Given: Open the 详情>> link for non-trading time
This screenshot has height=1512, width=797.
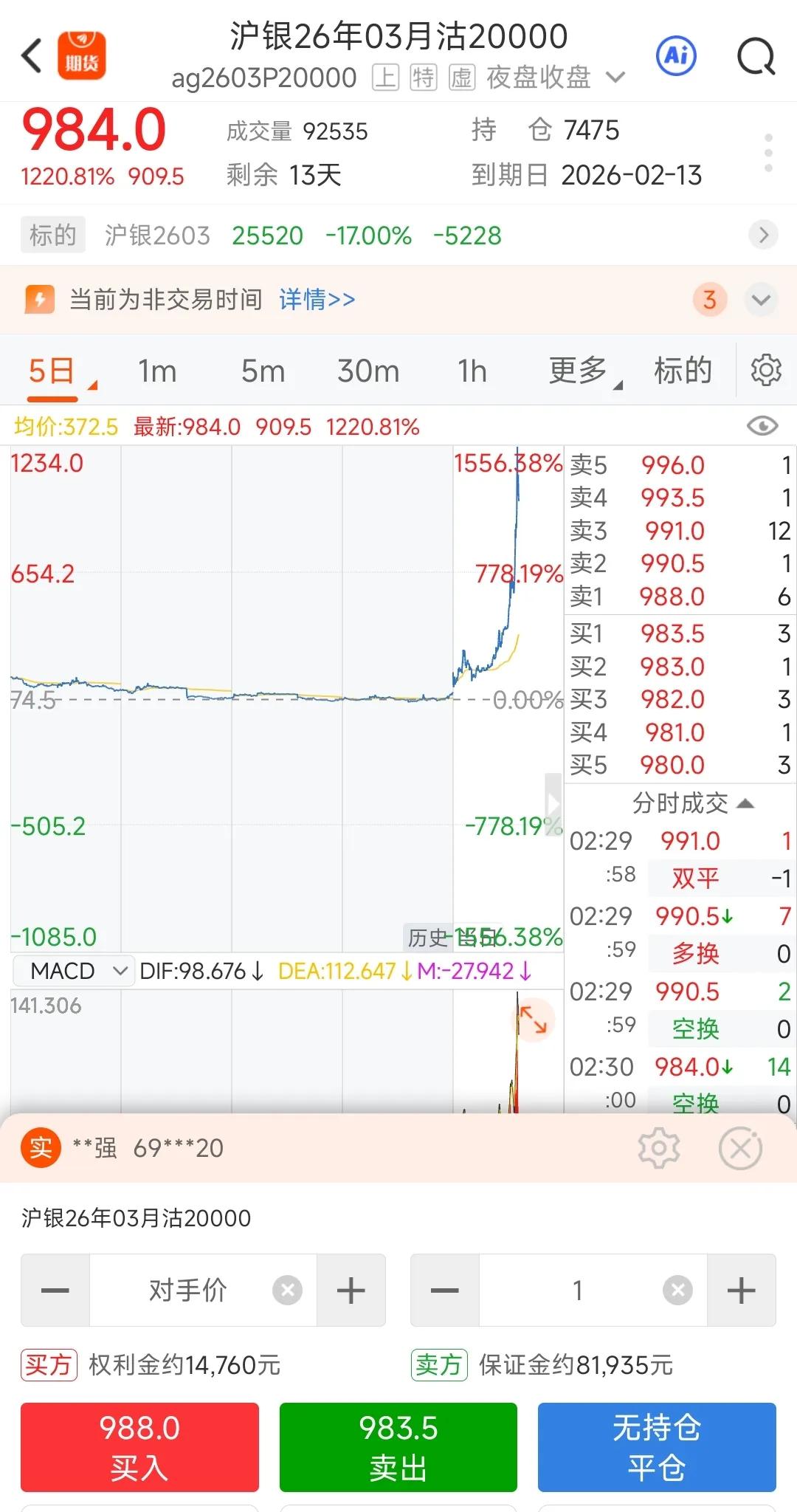Looking at the screenshot, I should pyautogui.click(x=317, y=300).
